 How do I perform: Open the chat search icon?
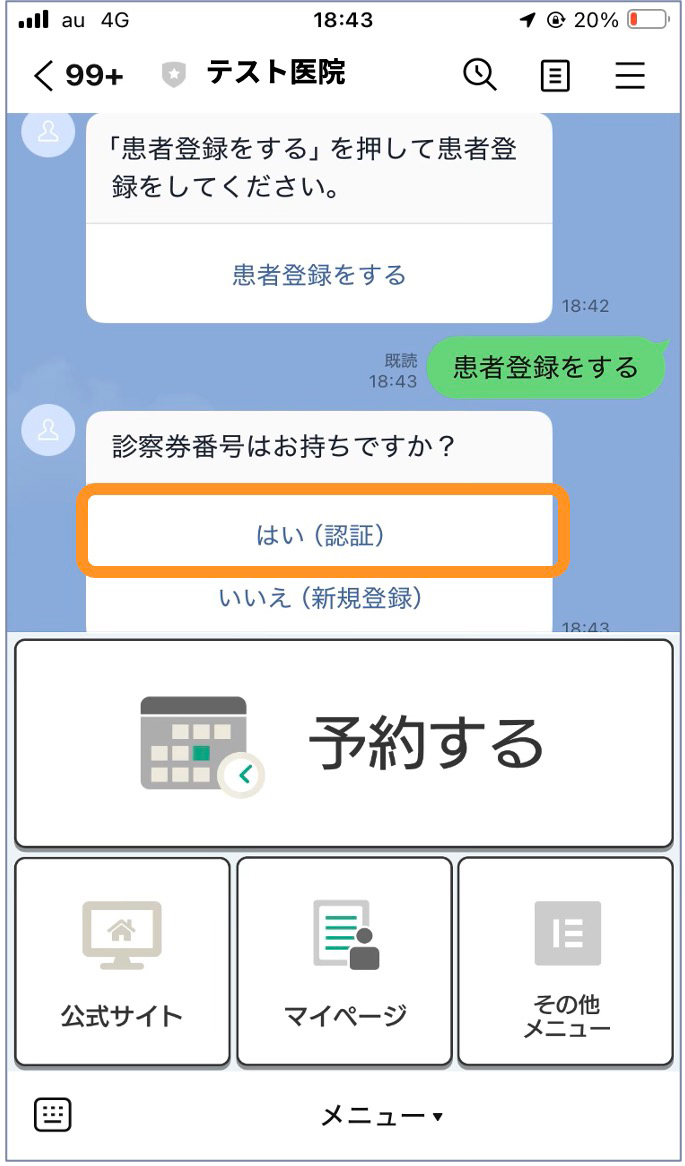tap(480, 76)
